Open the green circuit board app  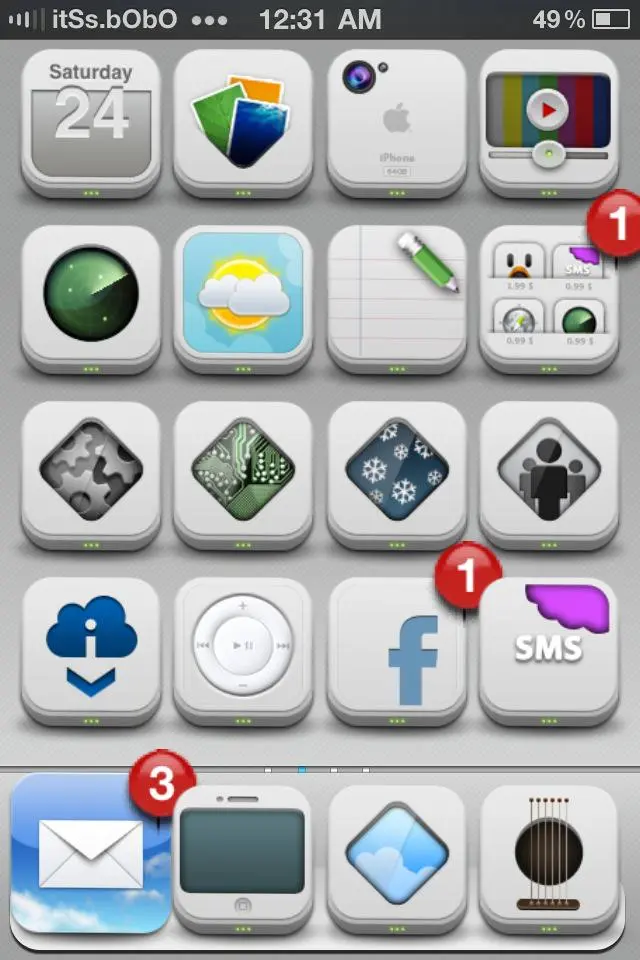click(x=243, y=470)
